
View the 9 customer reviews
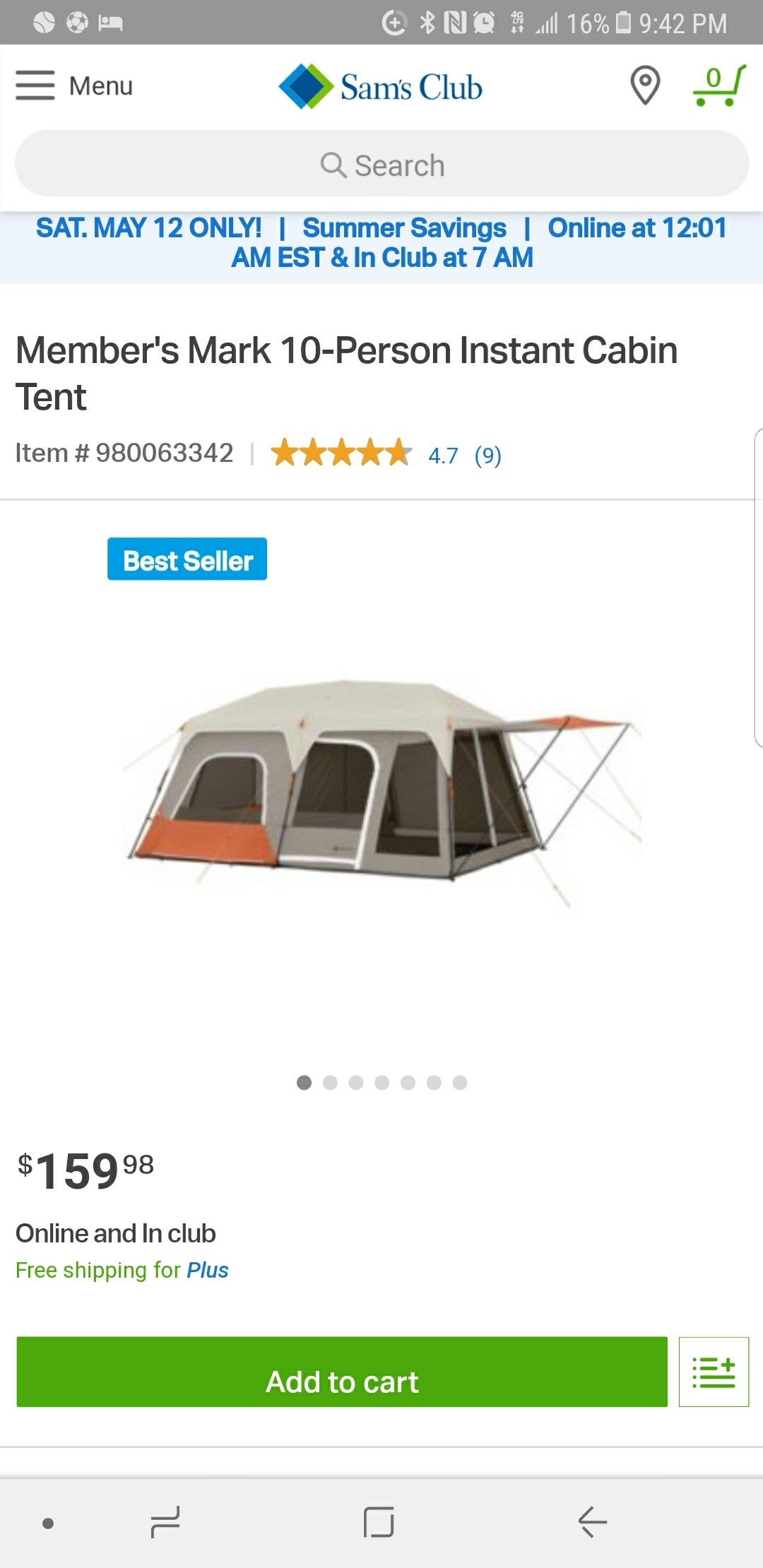487,456
